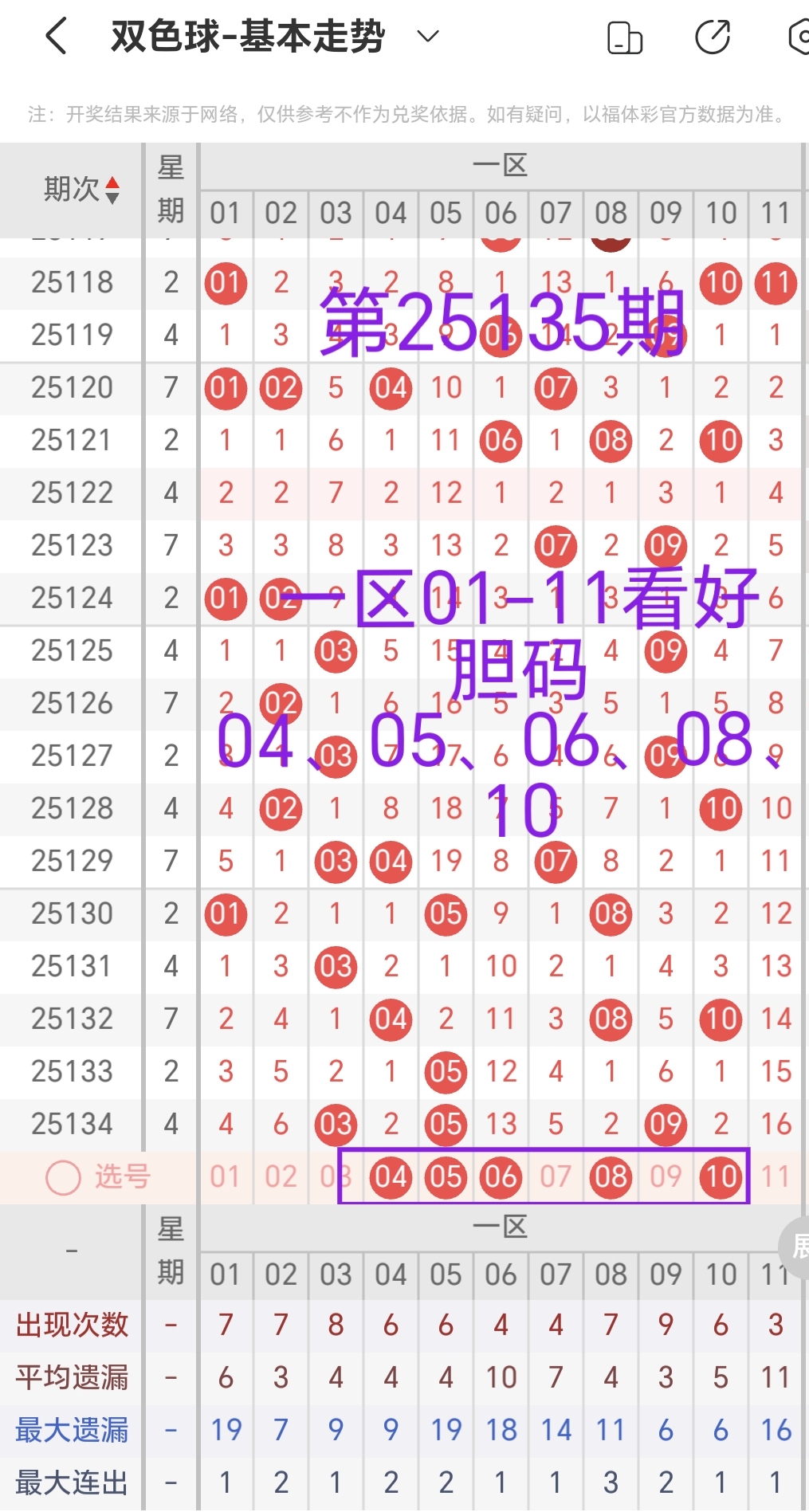Viewport: 809px width, 1512px height.
Task: Tap period 25134 in the 期次 column
Action: pyautogui.click(x=71, y=1125)
